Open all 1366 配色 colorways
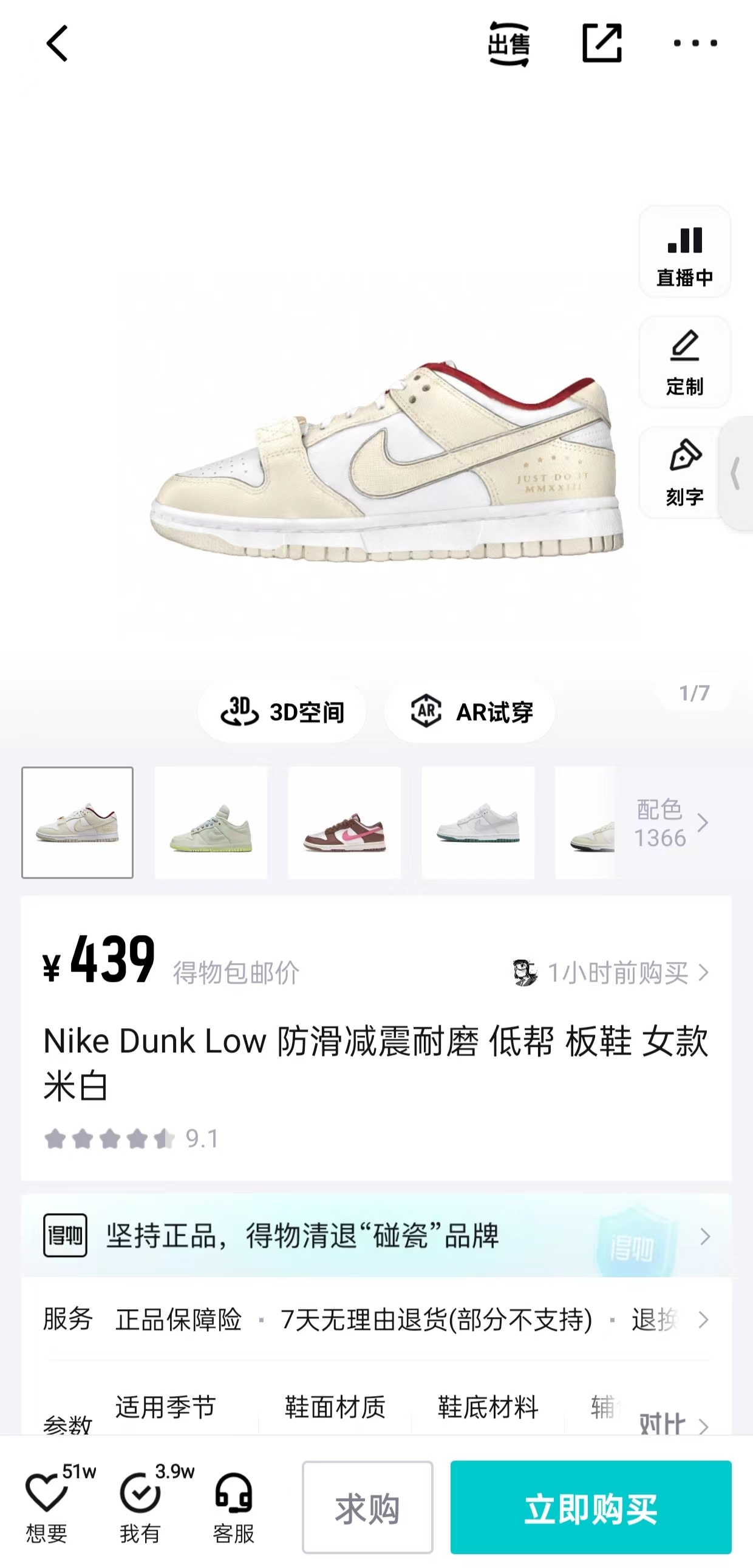This screenshot has width=753, height=1568. 671,823
